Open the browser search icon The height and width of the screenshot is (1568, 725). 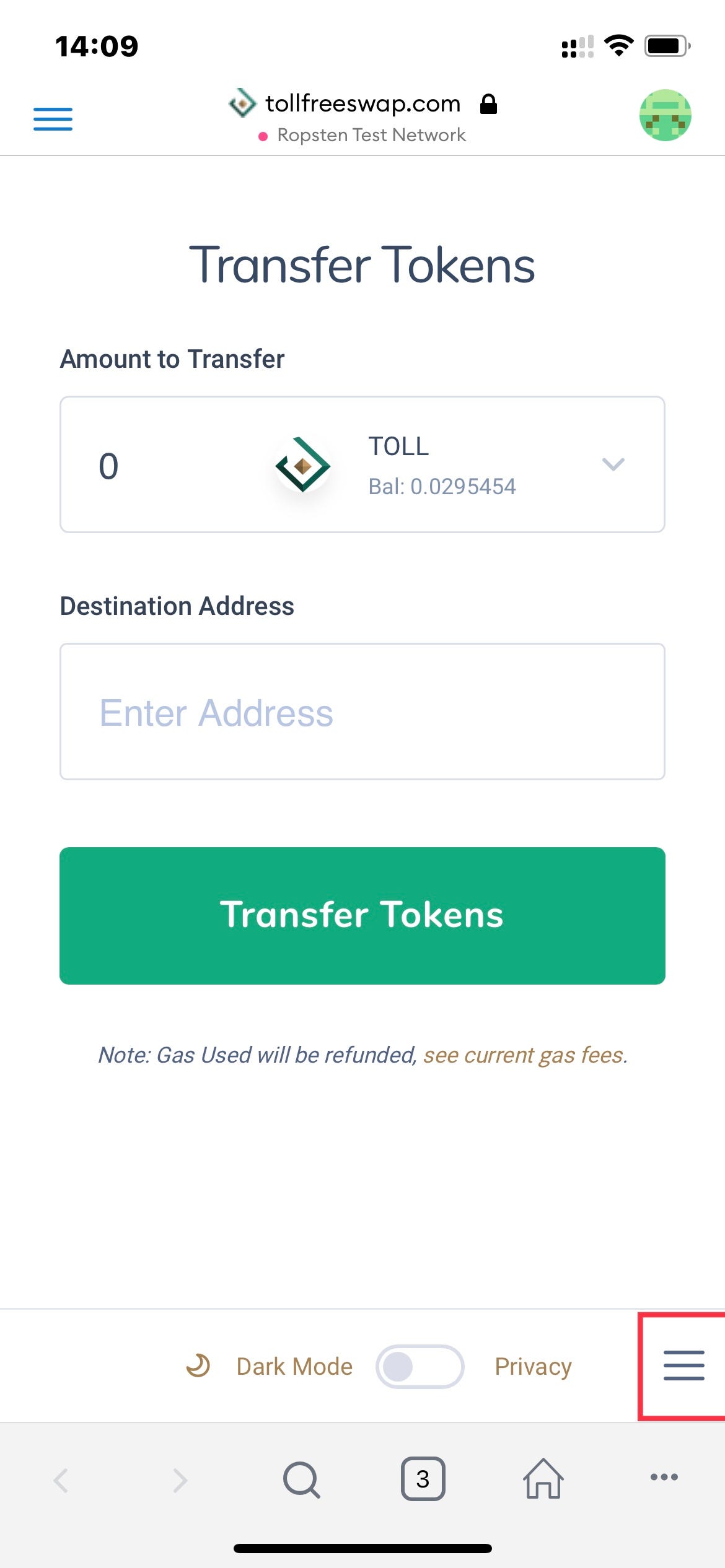click(x=302, y=1479)
